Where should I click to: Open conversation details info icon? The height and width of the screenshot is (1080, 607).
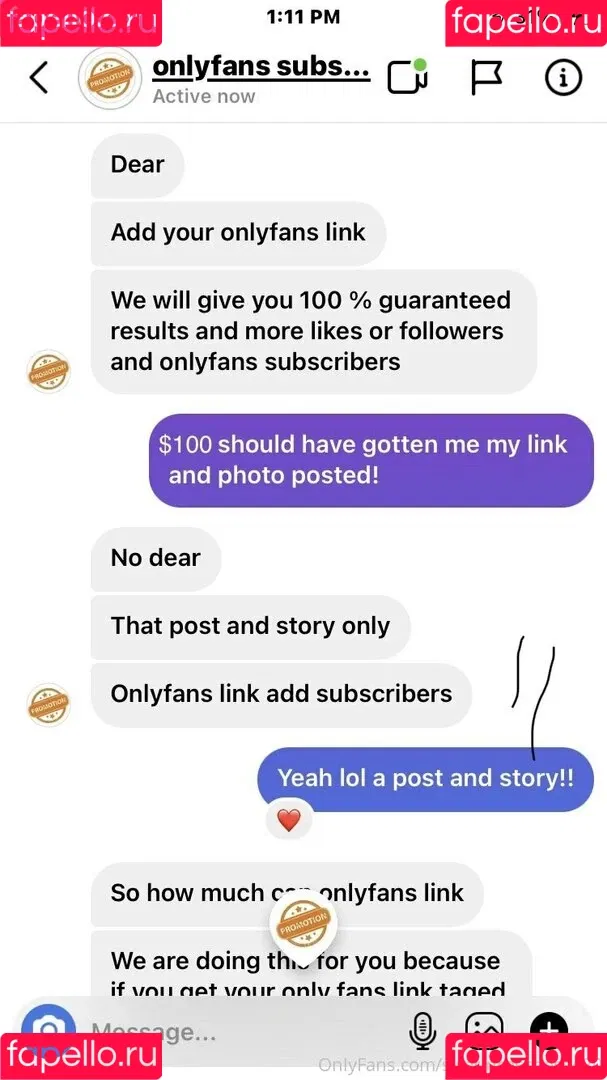(x=563, y=78)
